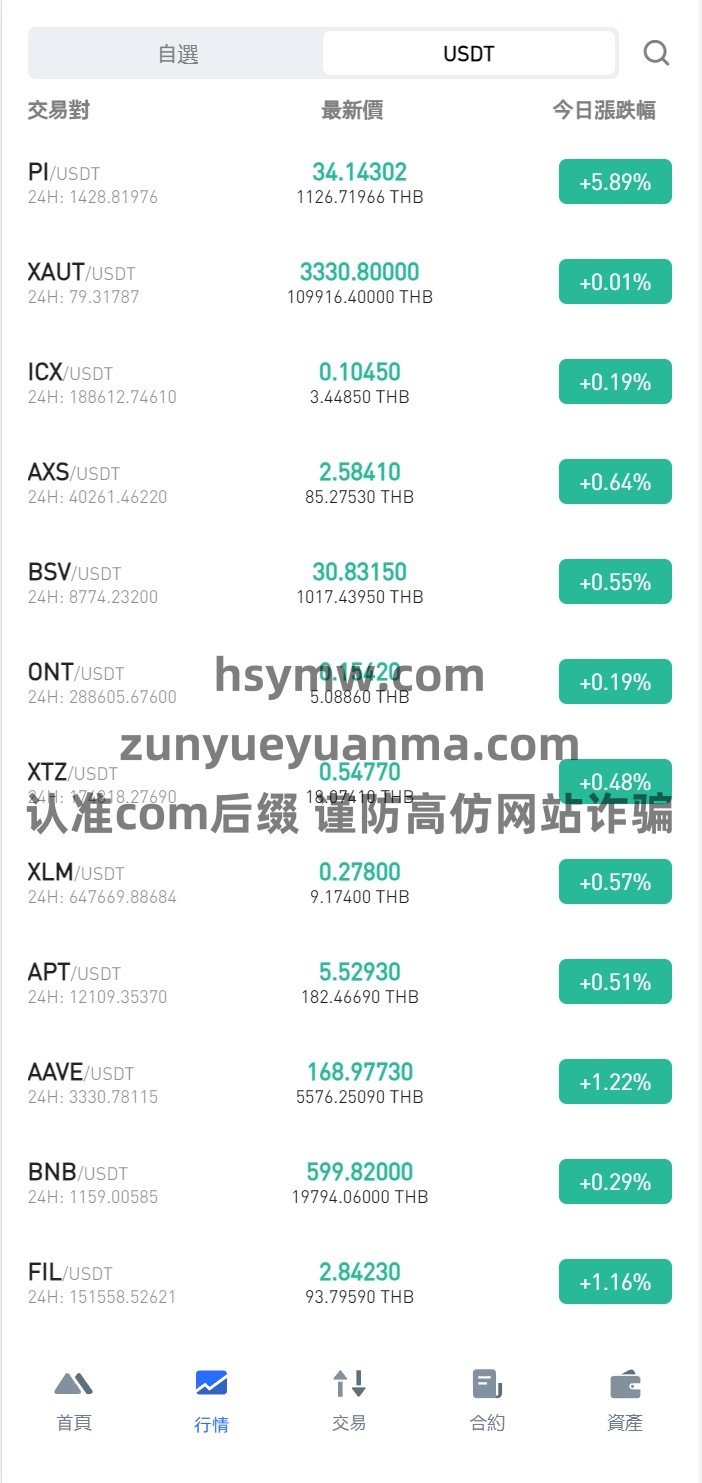702x1483 pixels.
Task: Open the PI/USDT trading pair
Action: [x=350, y=182]
